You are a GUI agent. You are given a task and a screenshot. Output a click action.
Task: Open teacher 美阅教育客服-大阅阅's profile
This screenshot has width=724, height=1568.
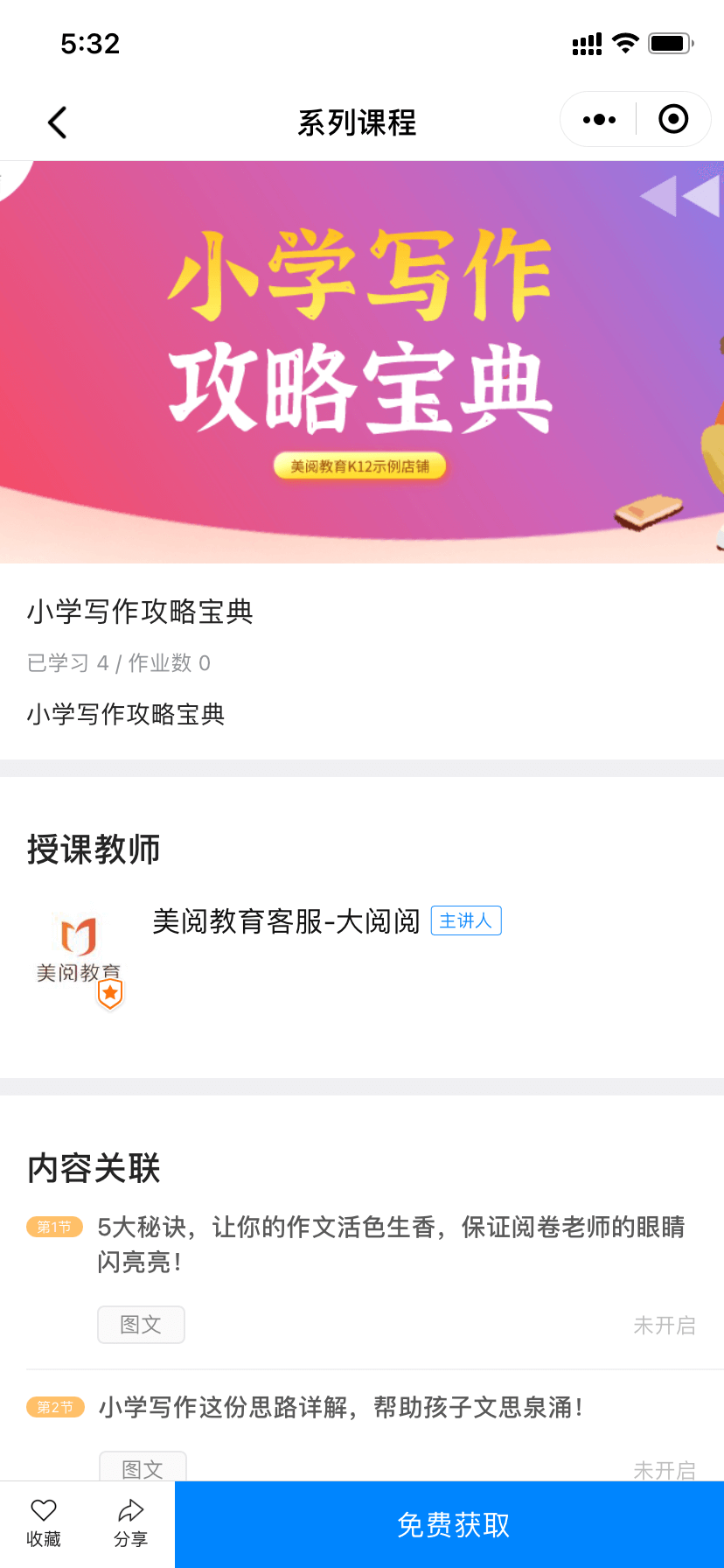tap(286, 921)
